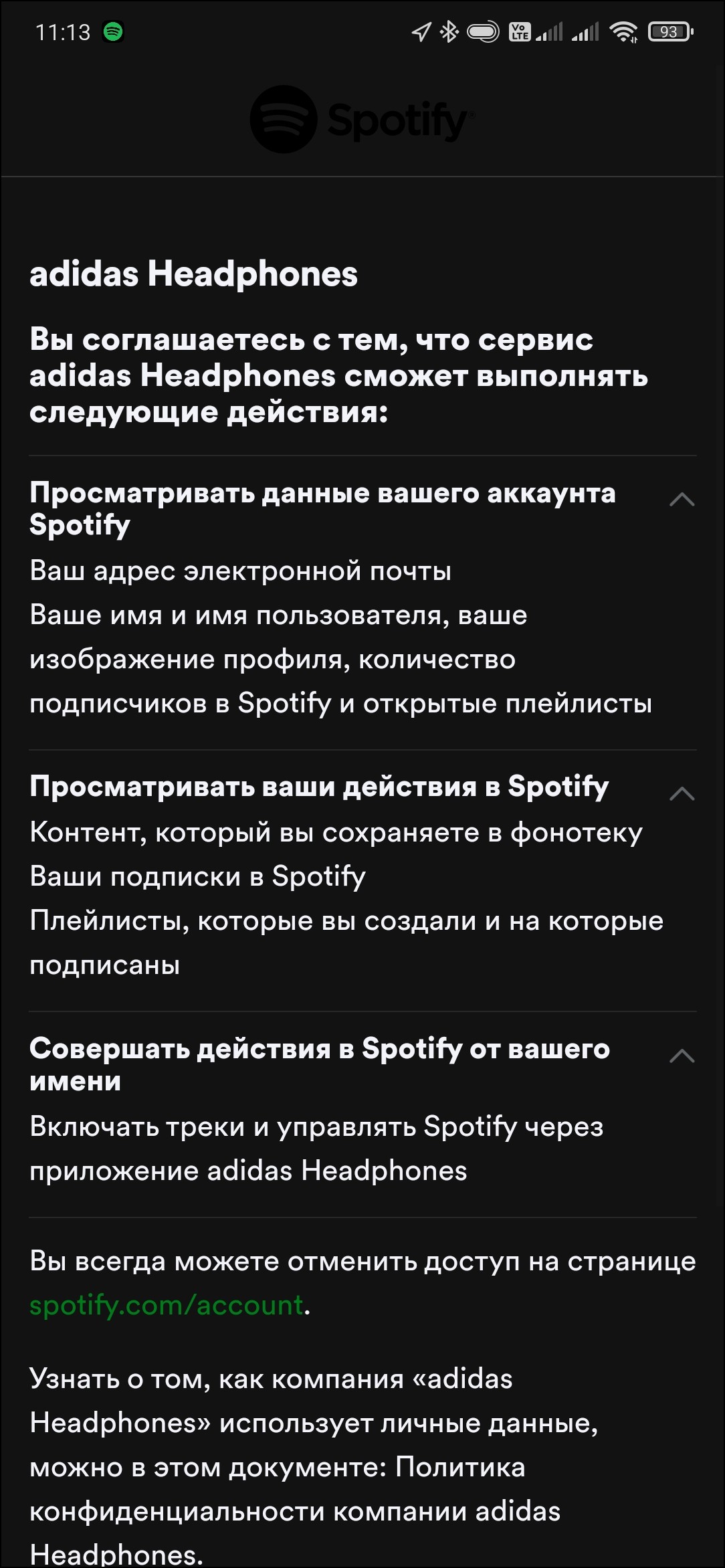Collapse the "Совершать действия в Spotify от вашего имени" section
The height and width of the screenshot is (1568, 725).
pos(682,1056)
